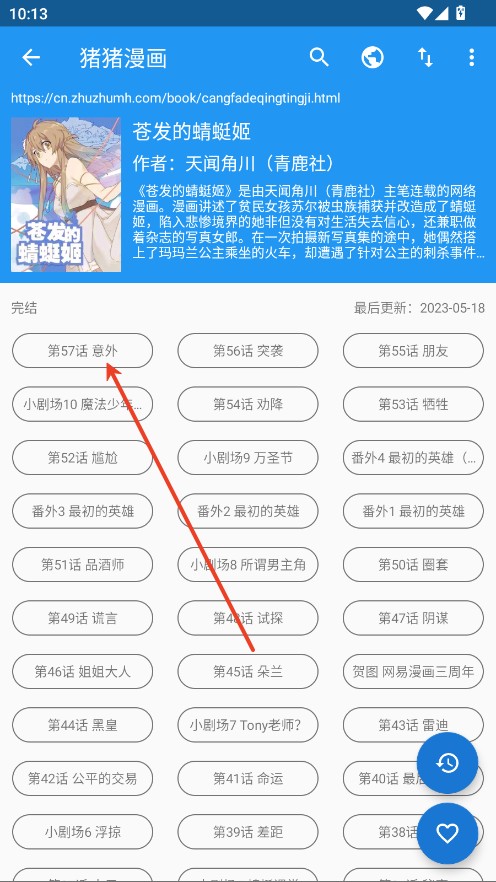Tap the reading history floating button
Screen dimensions: 496x882
[447, 763]
